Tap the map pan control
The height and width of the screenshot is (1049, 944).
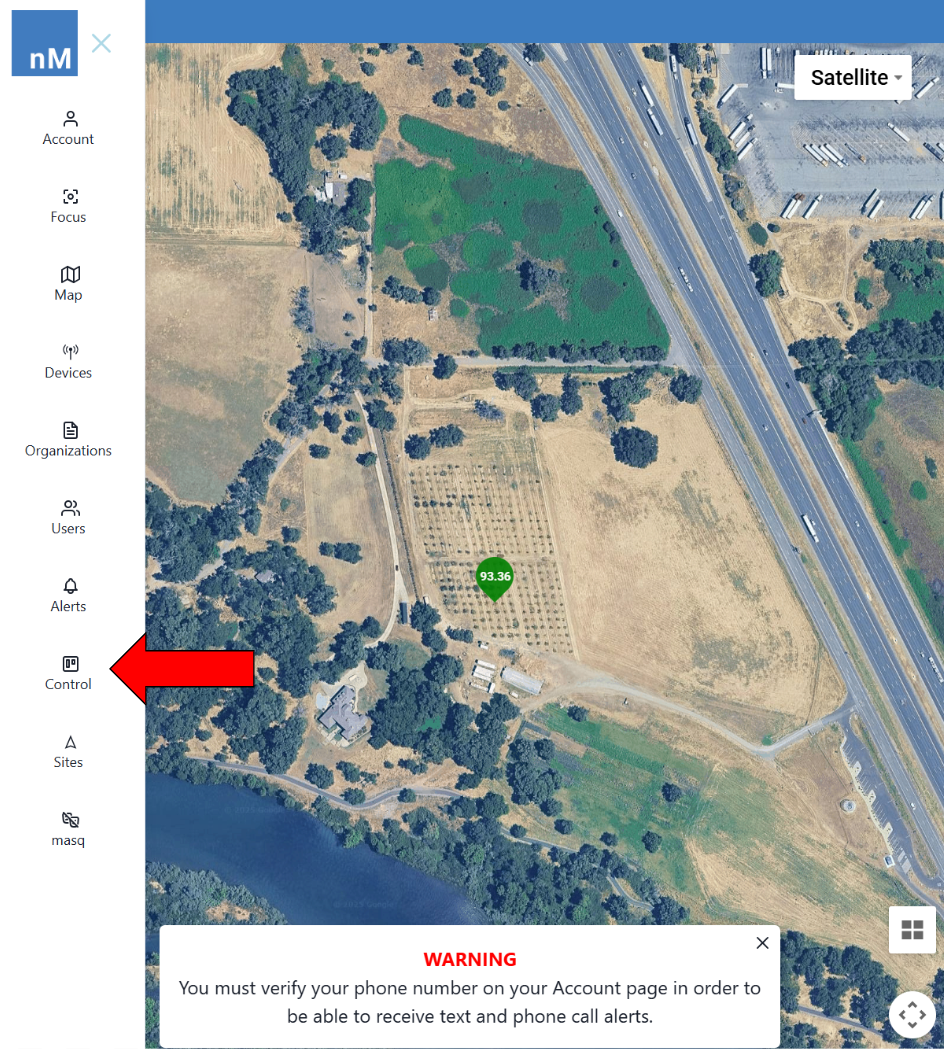pyautogui.click(x=912, y=1015)
